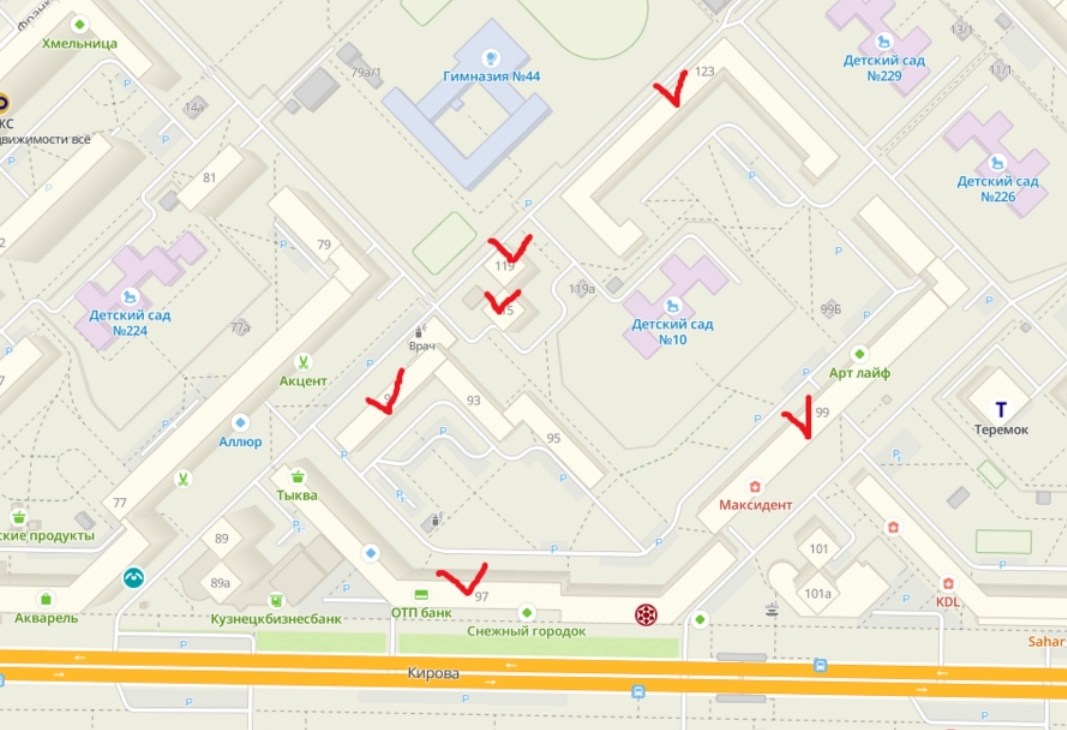This screenshot has height=730, width=1067.
Task: Open the Максидент clinic marker
Action: (755, 487)
